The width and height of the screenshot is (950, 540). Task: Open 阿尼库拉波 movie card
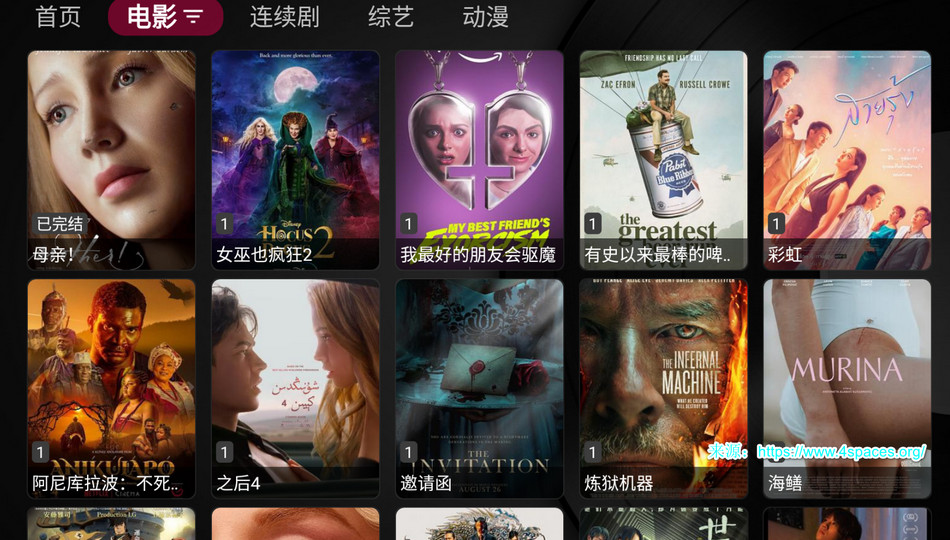coord(111,388)
